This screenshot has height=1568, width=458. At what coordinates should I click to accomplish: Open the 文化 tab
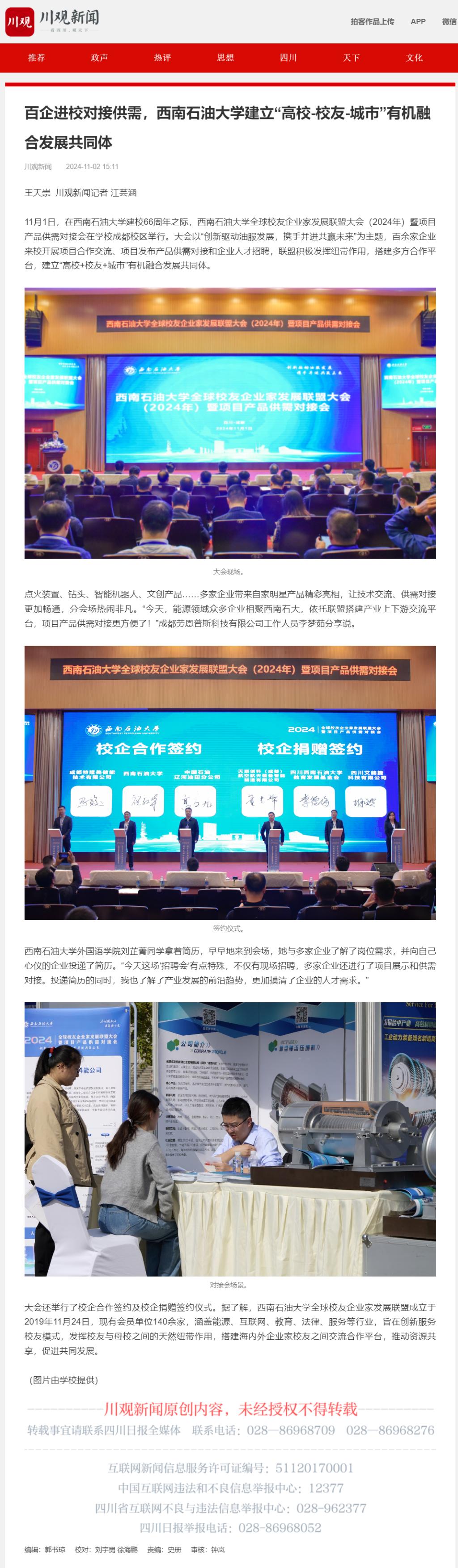(x=414, y=58)
